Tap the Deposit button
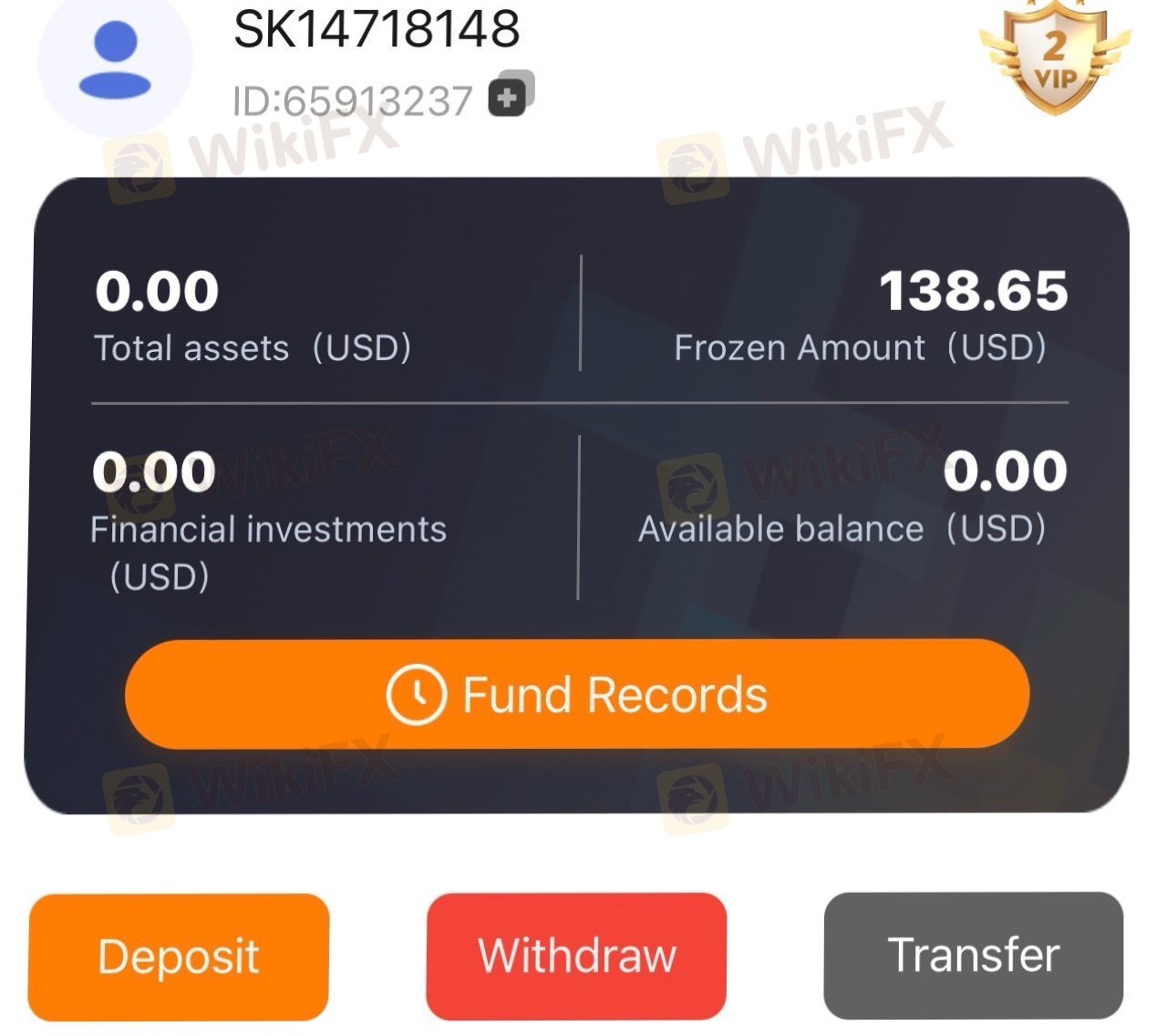Viewport: 1167px width, 1036px height. (x=179, y=957)
